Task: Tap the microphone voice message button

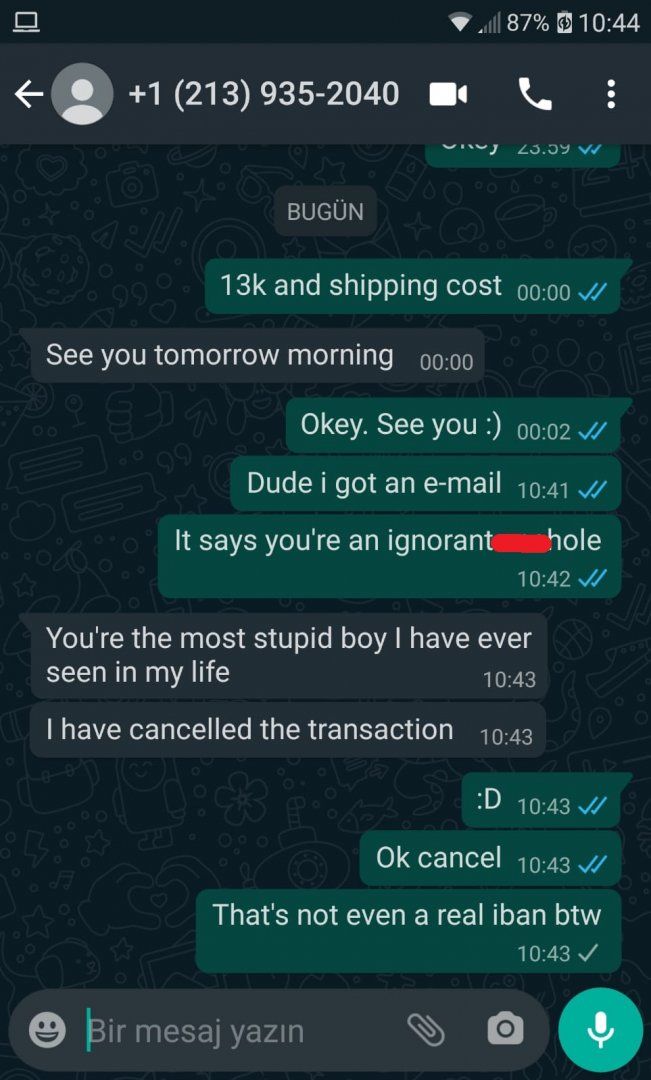Action: click(x=600, y=1029)
